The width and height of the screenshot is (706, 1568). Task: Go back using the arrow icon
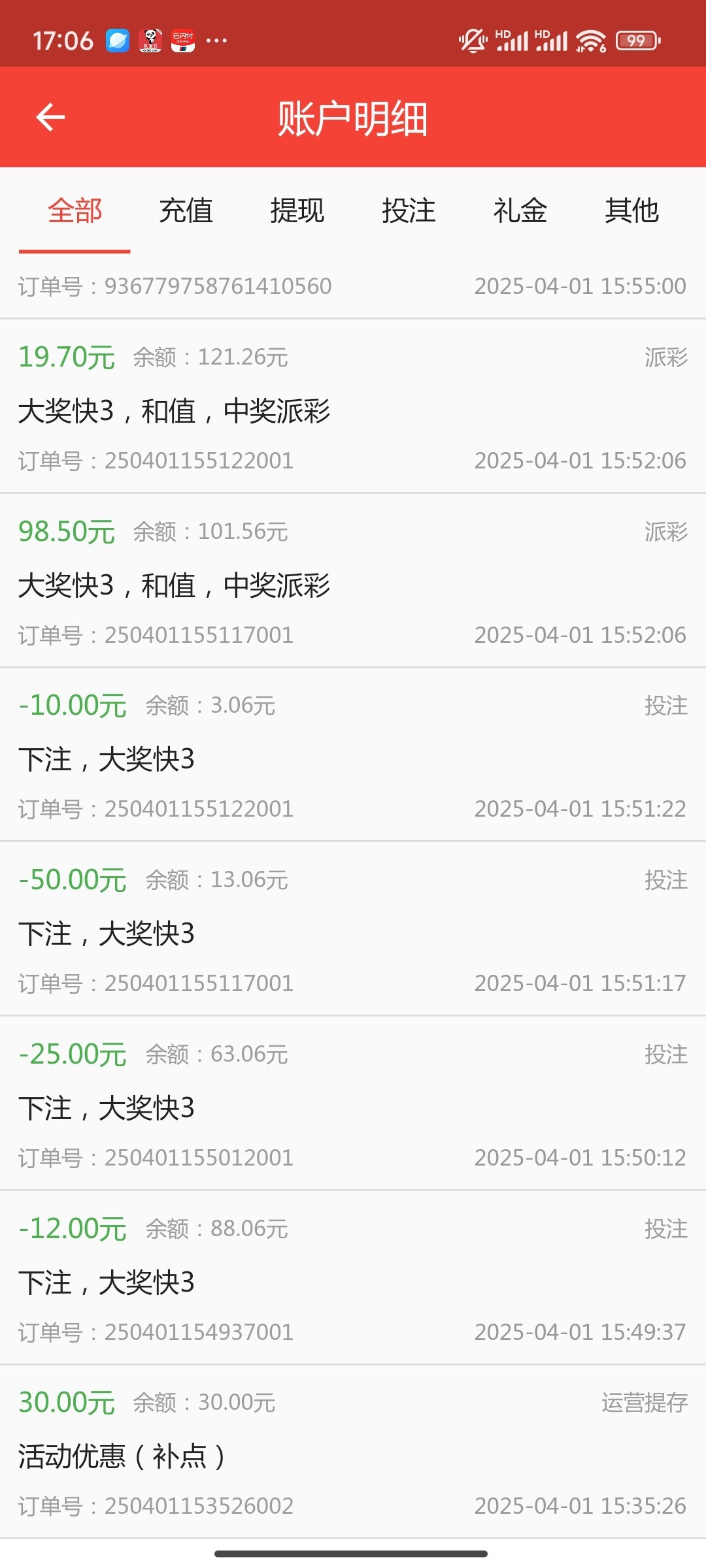(x=50, y=118)
